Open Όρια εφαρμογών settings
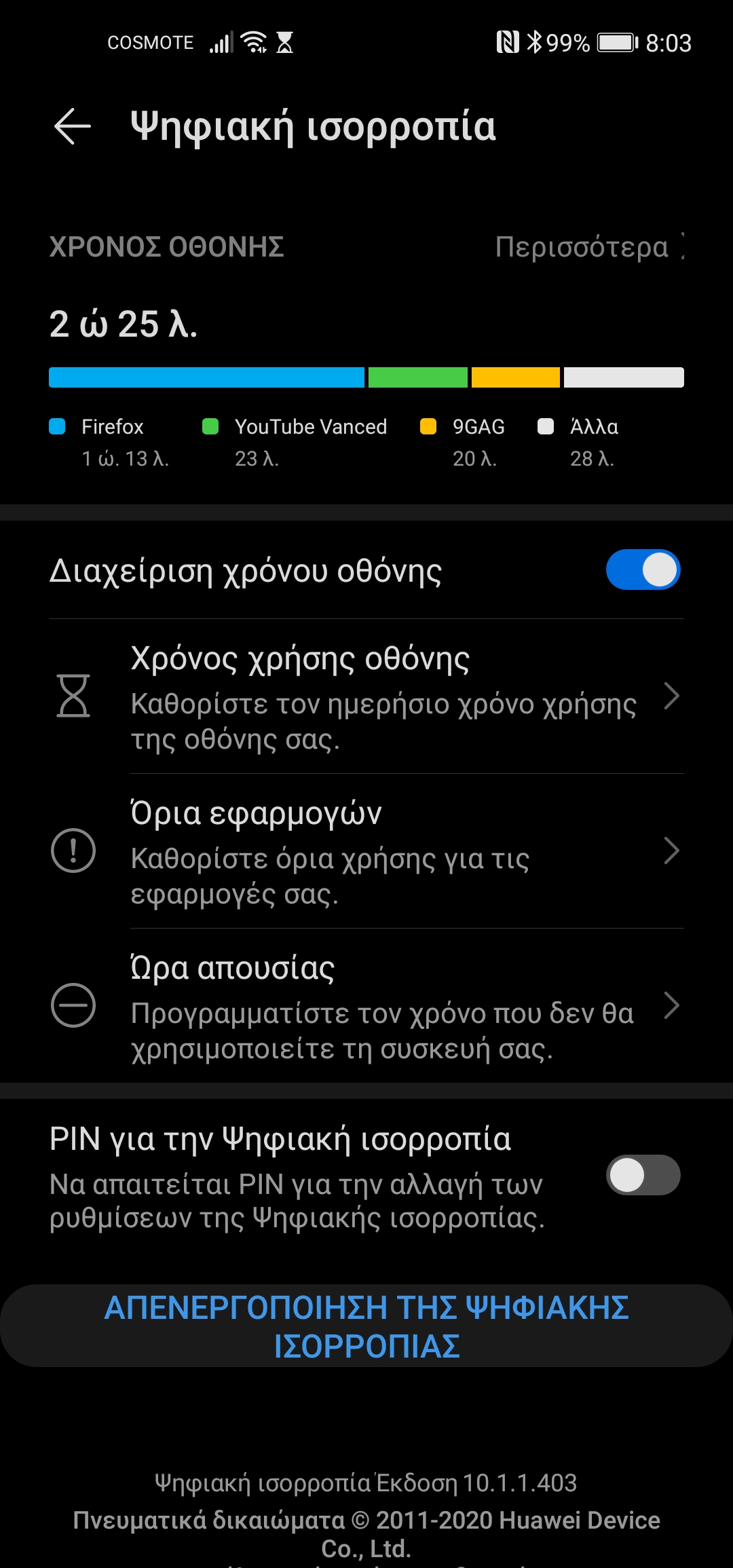Image resolution: width=733 pixels, height=1568 pixels. (383, 851)
